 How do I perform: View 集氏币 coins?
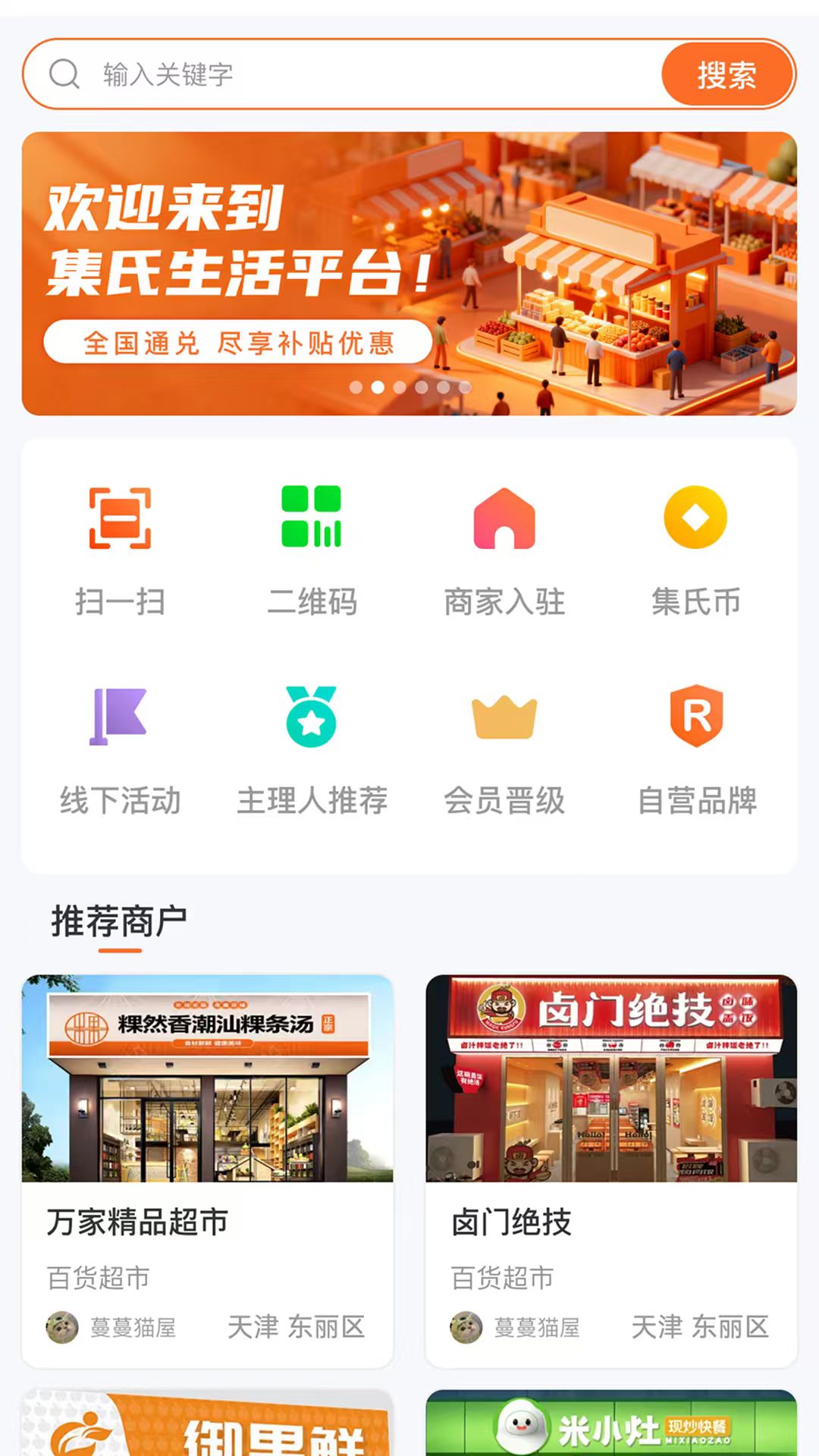click(x=695, y=550)
